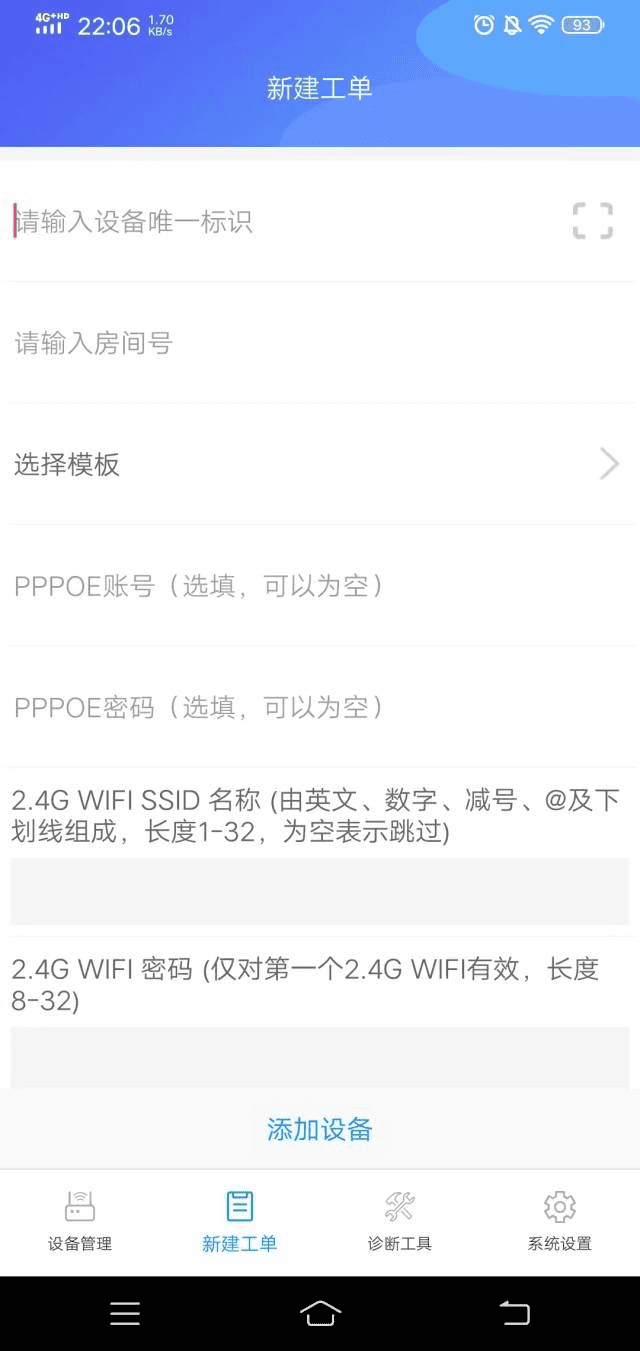Tap the system back button
This screenshot has width=640, height=1351.
(514, 1313)
